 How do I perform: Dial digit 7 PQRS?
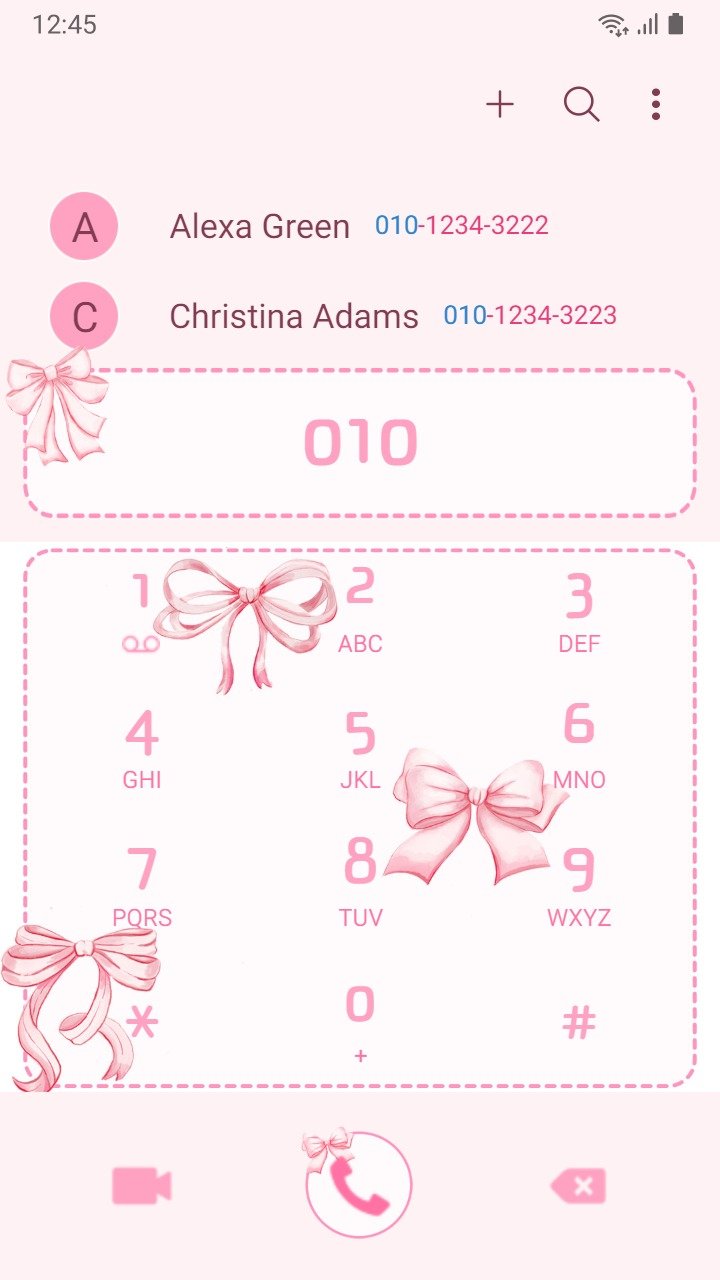pos(142,886)
